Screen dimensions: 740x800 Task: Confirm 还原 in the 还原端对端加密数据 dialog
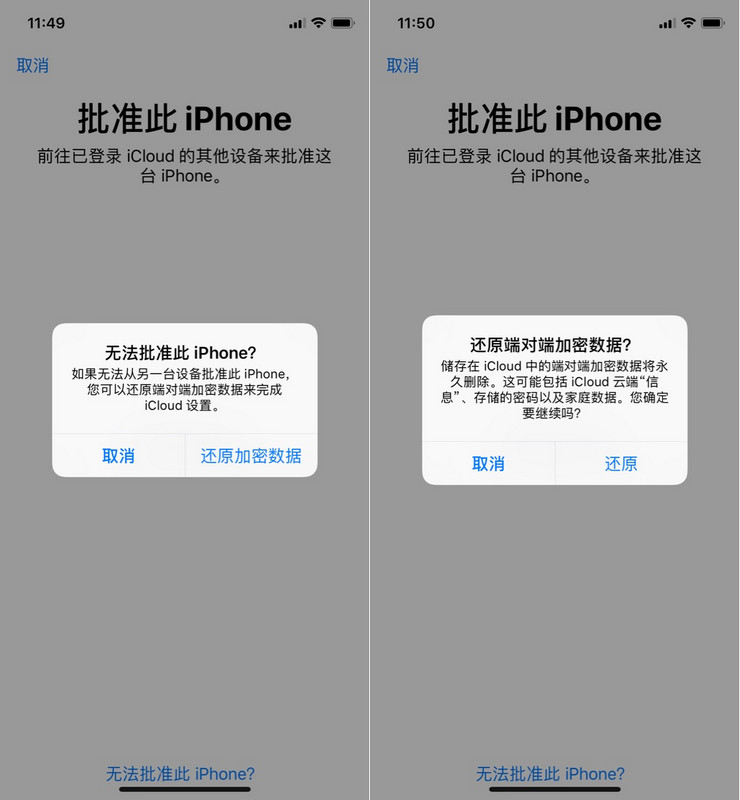click(621, 464)
